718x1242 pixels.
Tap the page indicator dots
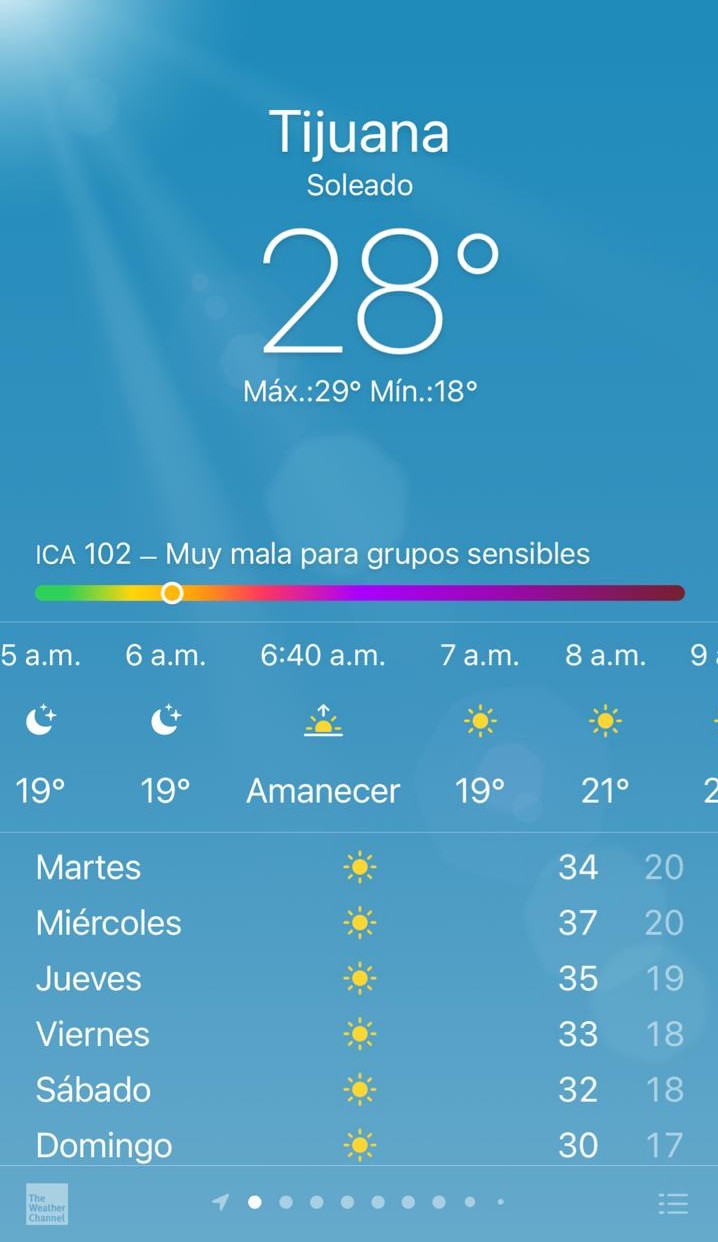coord(360,1202)
